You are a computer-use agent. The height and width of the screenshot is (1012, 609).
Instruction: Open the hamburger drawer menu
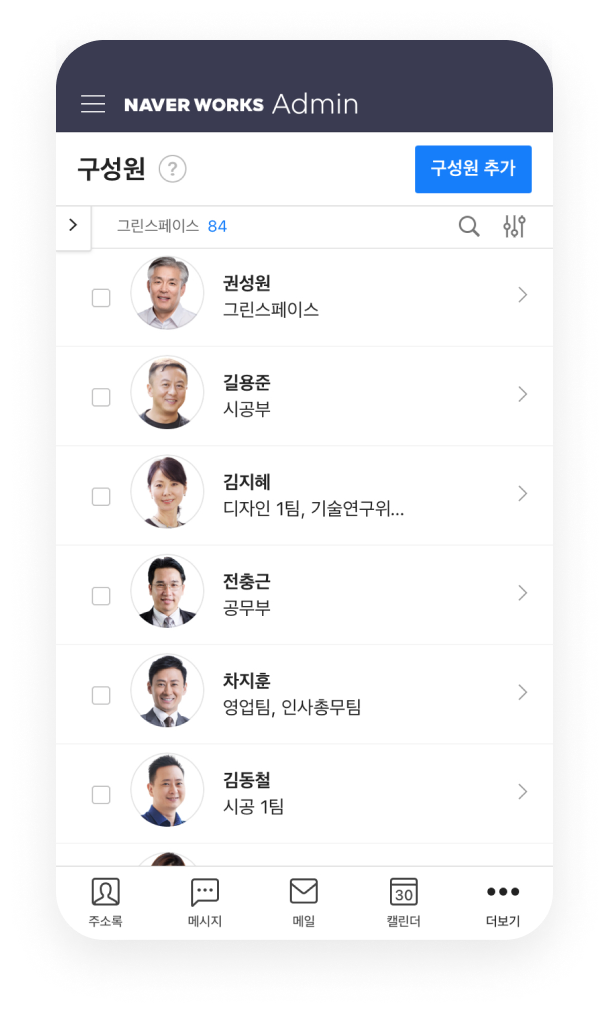point(93,104)
